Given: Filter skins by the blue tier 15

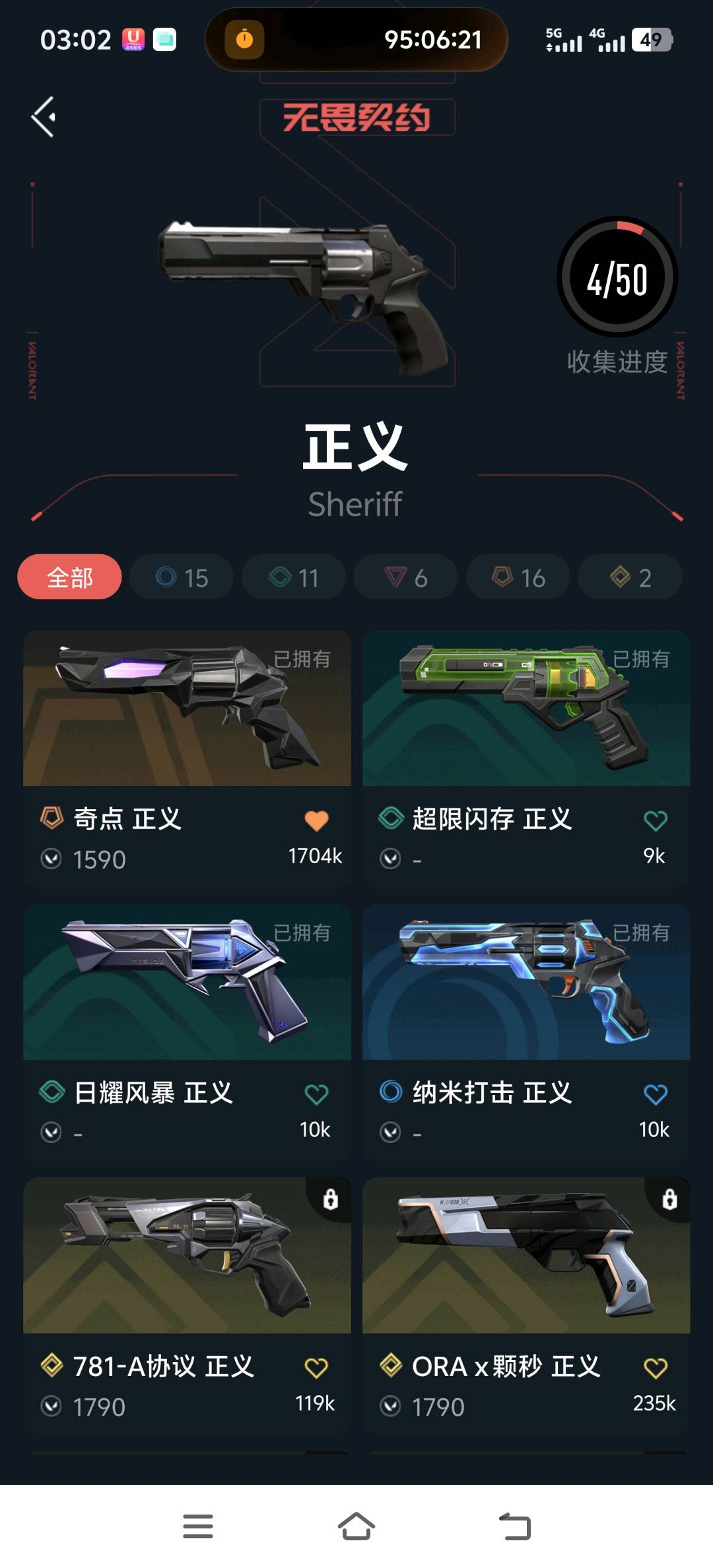Looking at the screenshot, I should tap(182, 577).
